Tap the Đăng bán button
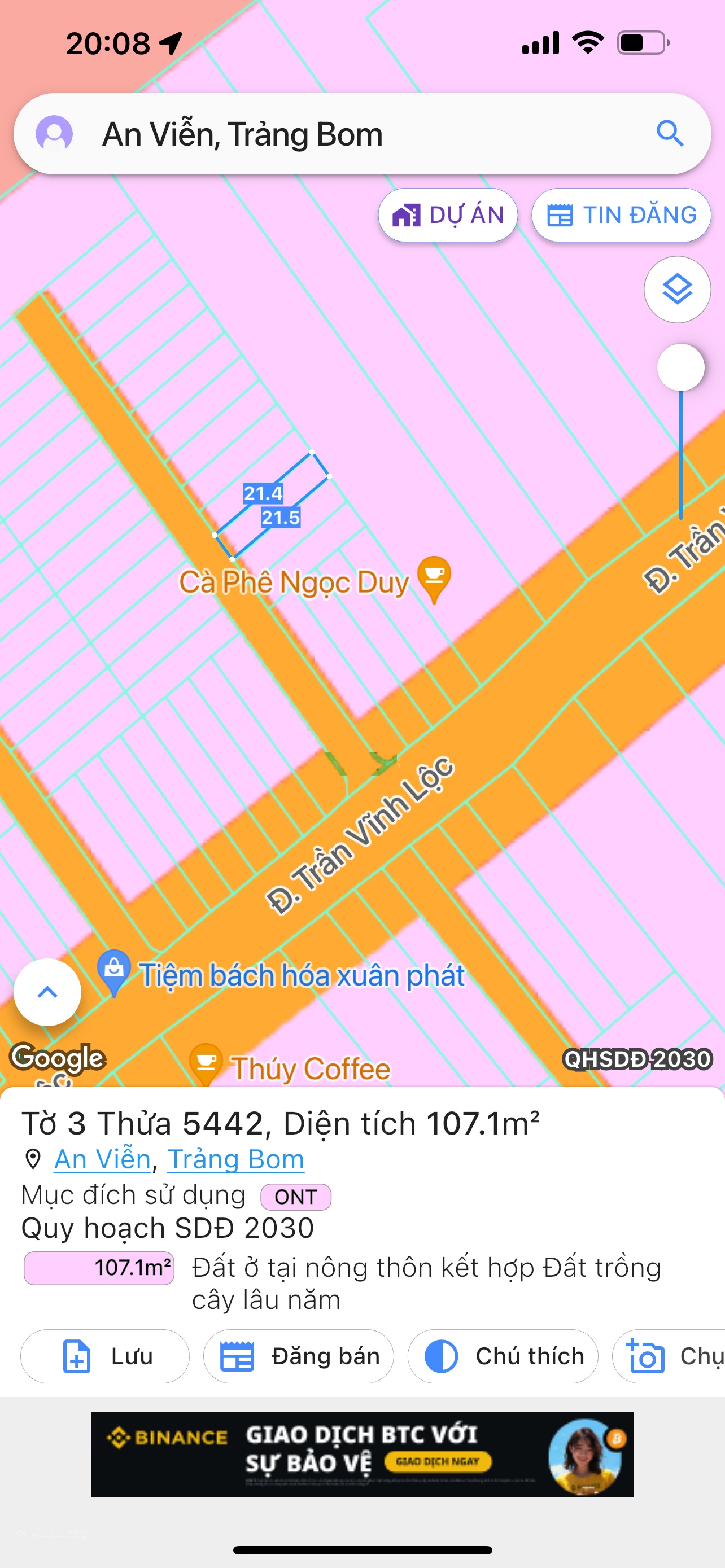 pyautogui.click(x=298, y=1356)
